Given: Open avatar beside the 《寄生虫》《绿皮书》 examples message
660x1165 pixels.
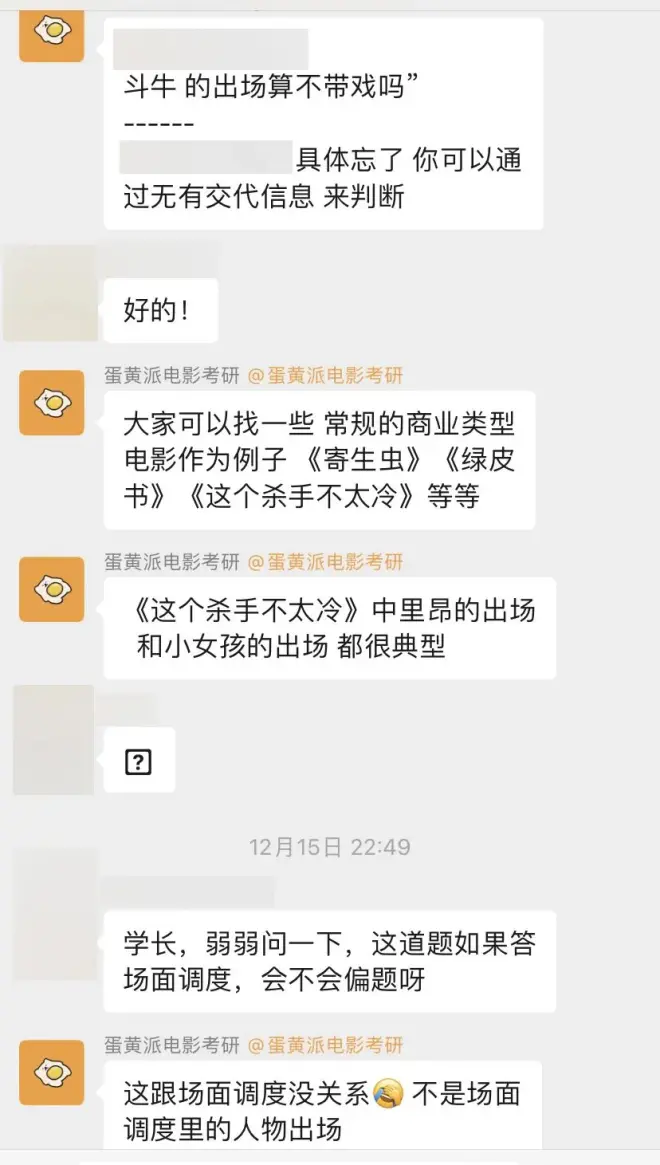Looking at the screenshot, I should coord(51,403).
